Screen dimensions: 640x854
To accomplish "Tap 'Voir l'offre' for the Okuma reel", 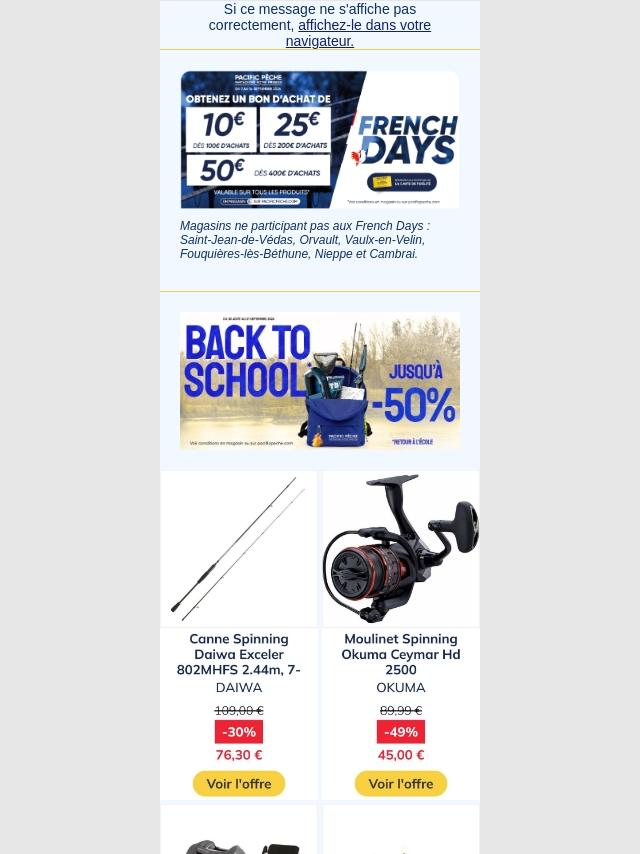I will click(x=401, y=784).
